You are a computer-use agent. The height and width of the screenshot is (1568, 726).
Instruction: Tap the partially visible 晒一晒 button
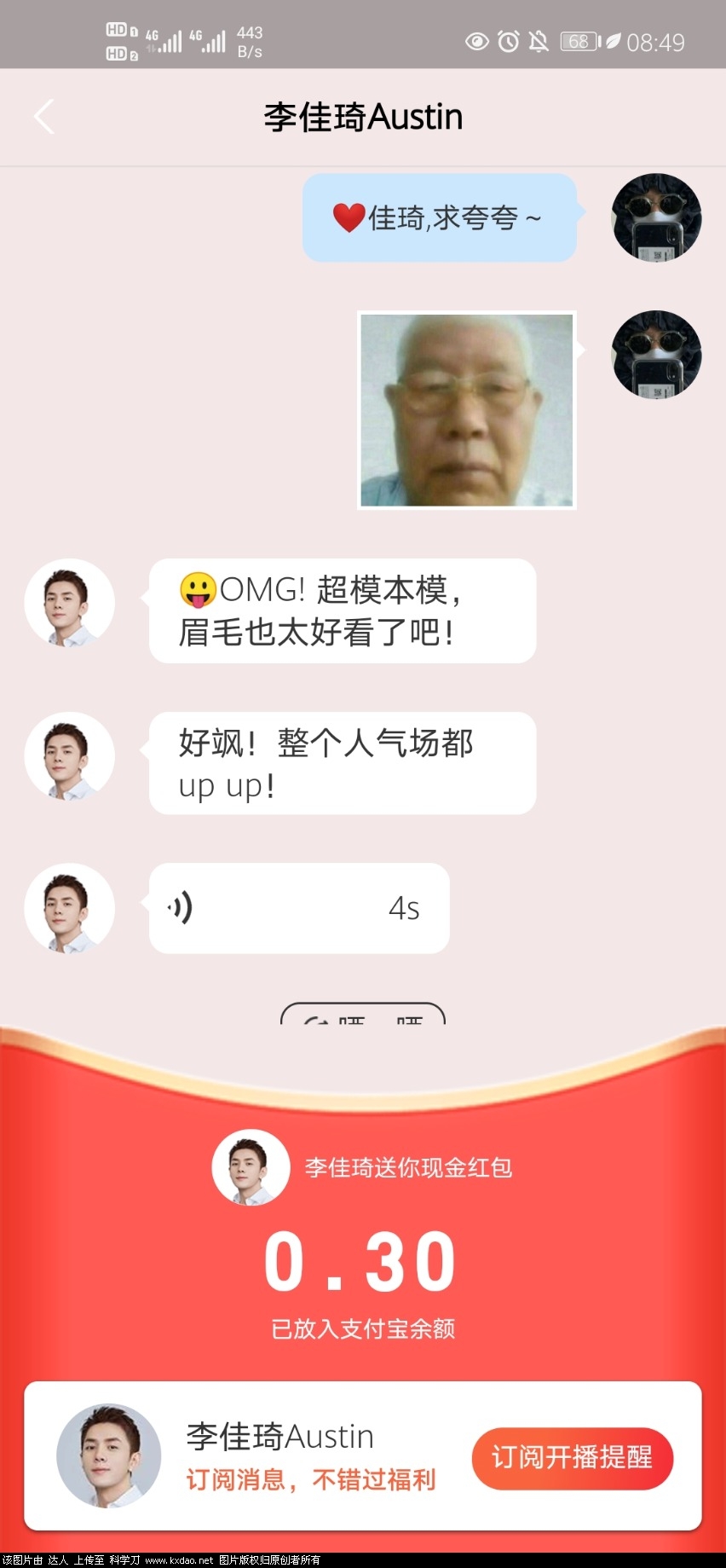point(363,1020)
